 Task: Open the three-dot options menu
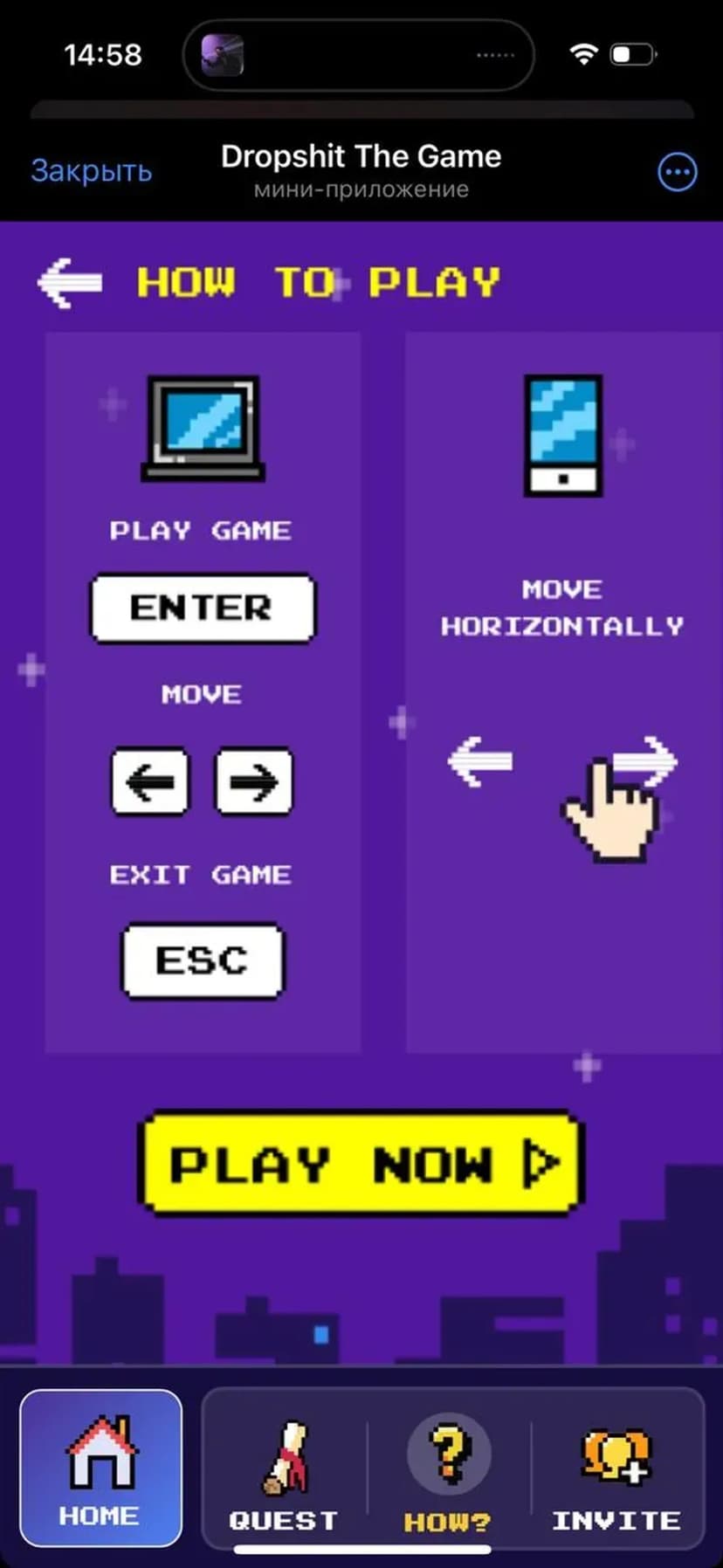[677, 172]
